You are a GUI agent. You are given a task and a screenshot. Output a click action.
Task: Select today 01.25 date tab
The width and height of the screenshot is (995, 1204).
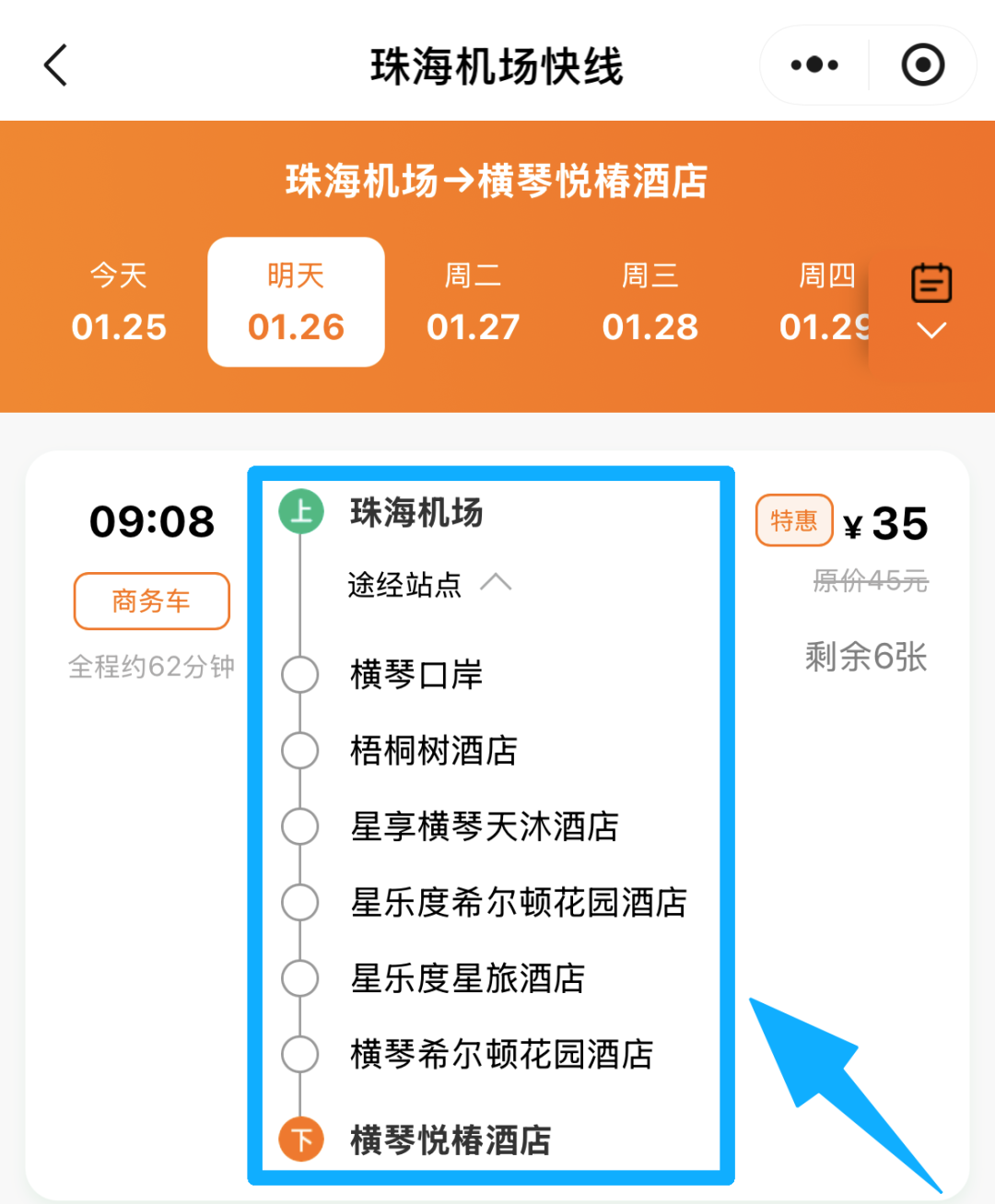tap(119, 302)
